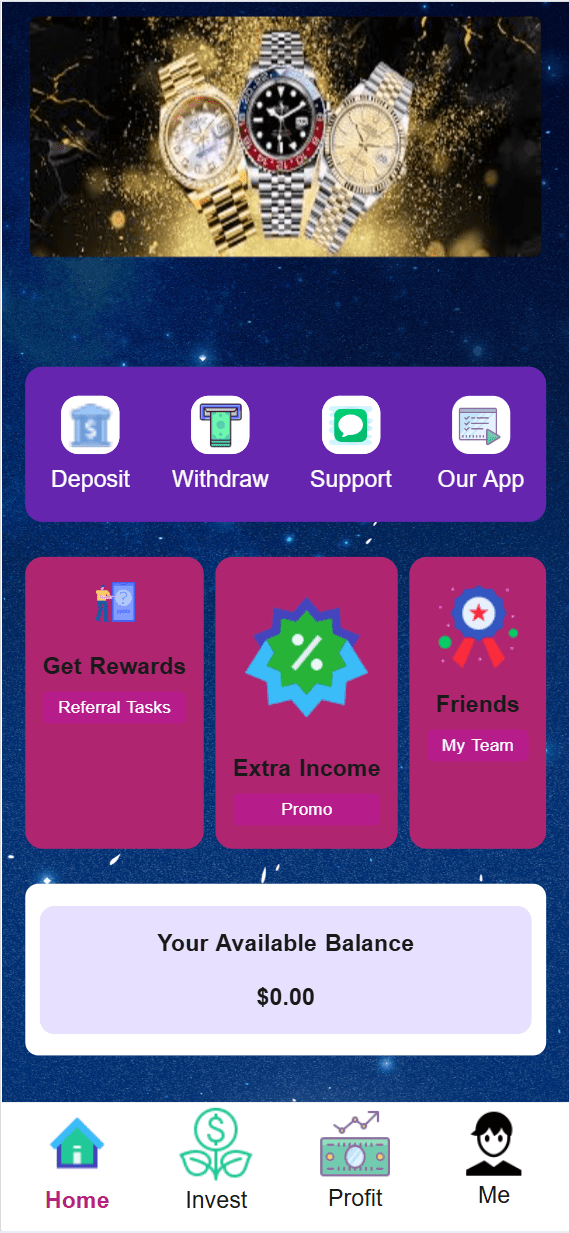The height and width of the screenshot is (1233, 569).
Task: Contact Support
Action: tap(351, 444)
